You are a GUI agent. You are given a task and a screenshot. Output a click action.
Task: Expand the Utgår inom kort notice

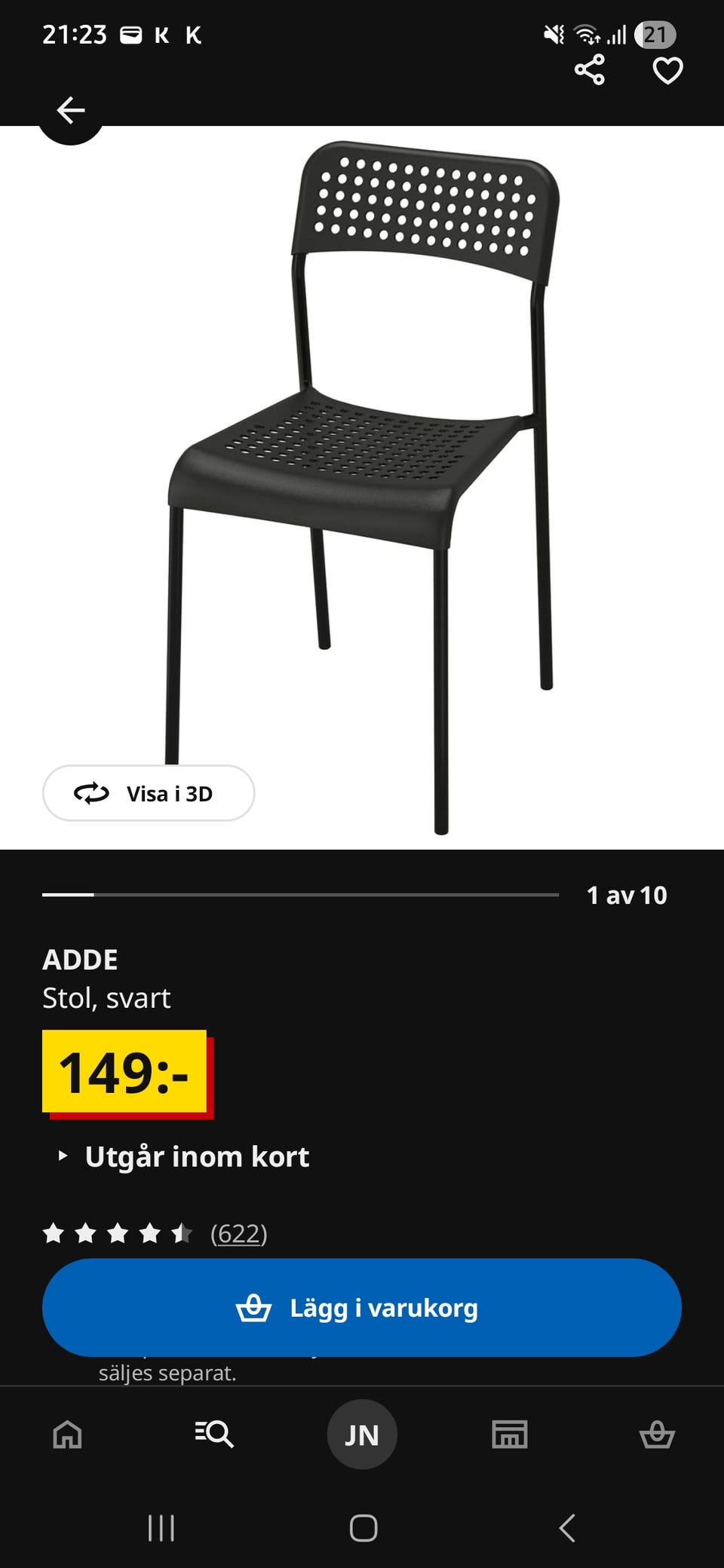click(185, 1156)
